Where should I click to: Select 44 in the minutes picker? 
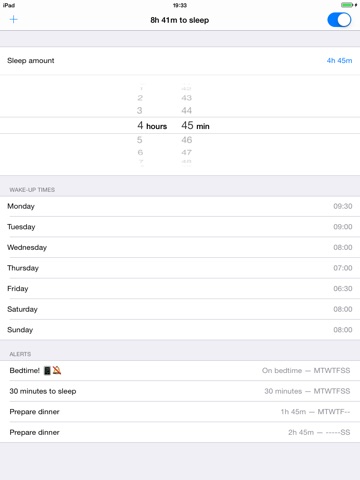[x=187, y=110]
